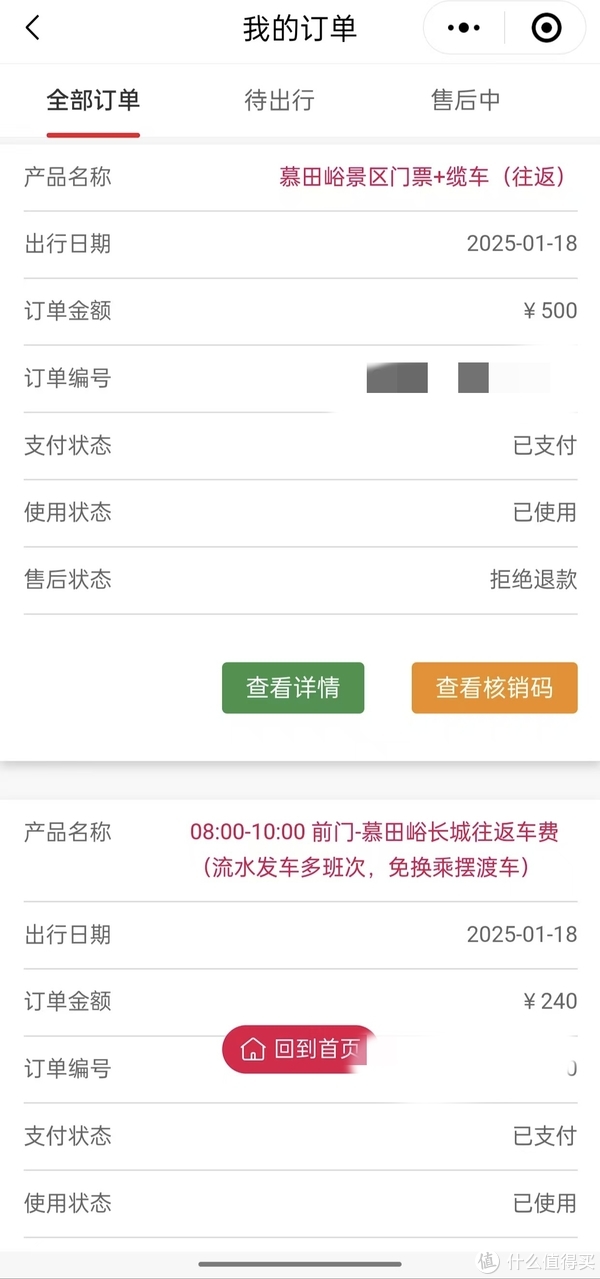Go back using the top-left arrow

(33, 28)
